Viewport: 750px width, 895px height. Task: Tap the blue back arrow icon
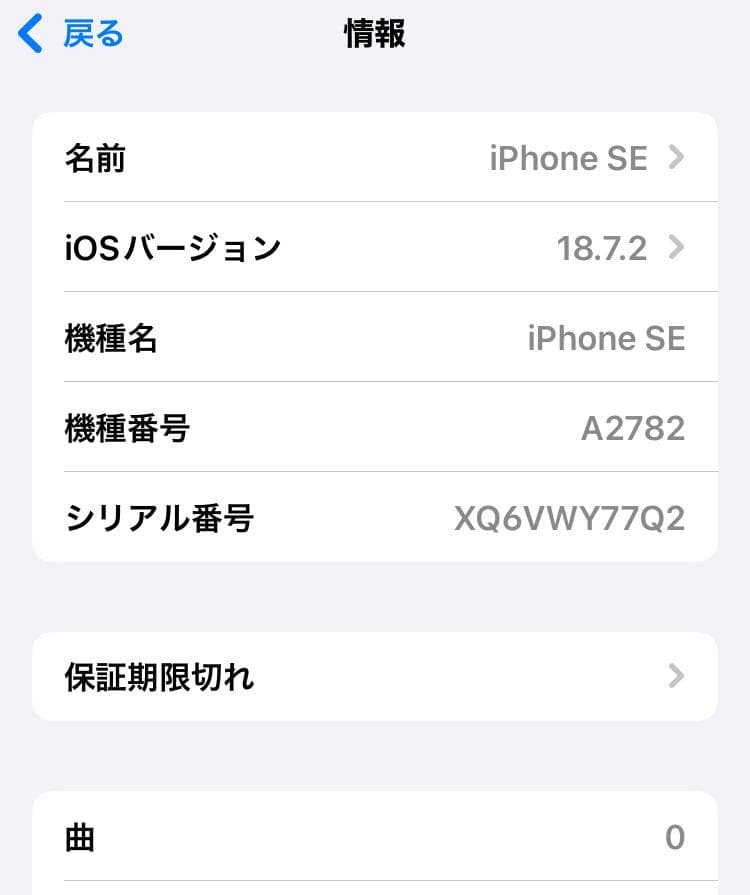click(x=28, y=33)
